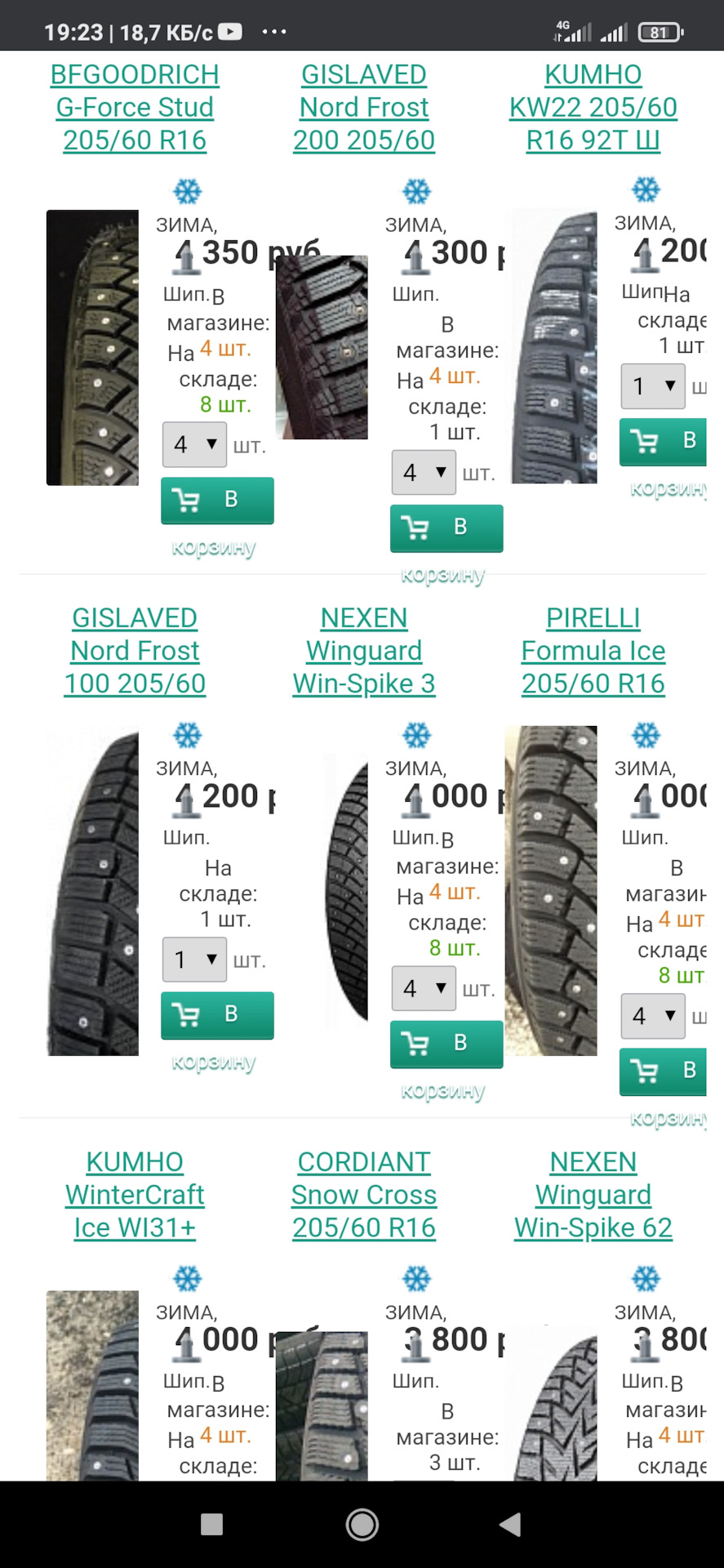This screenshot has height=1568, width=724.
Task: Open the Cordiant Snow Cross link
Action: (x=364, y=1195)
